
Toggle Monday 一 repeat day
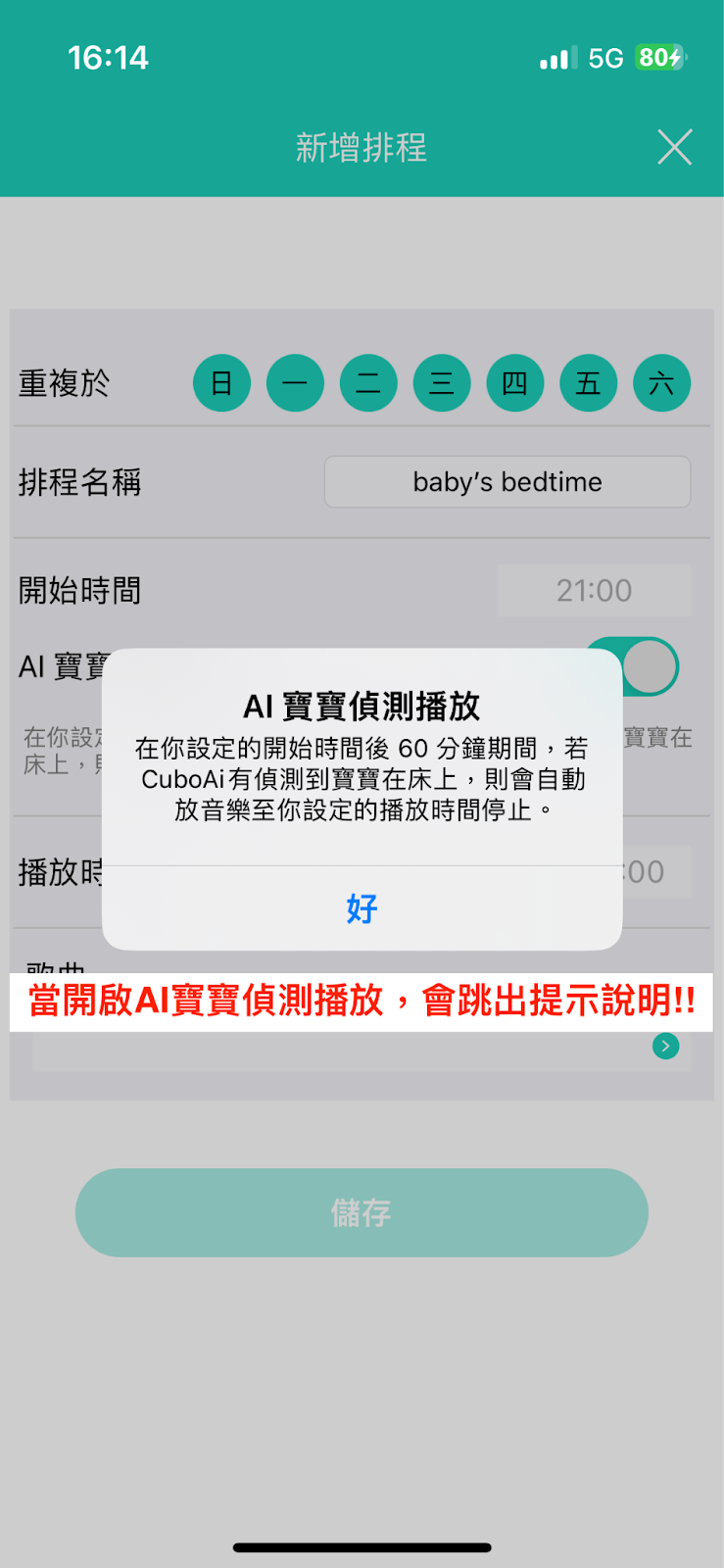click(295, 383)
